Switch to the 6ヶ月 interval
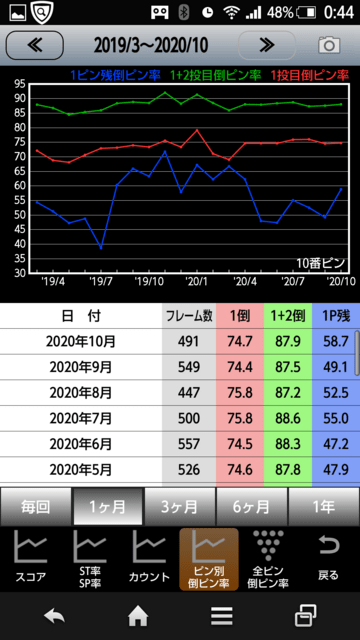 coord(252,507)
